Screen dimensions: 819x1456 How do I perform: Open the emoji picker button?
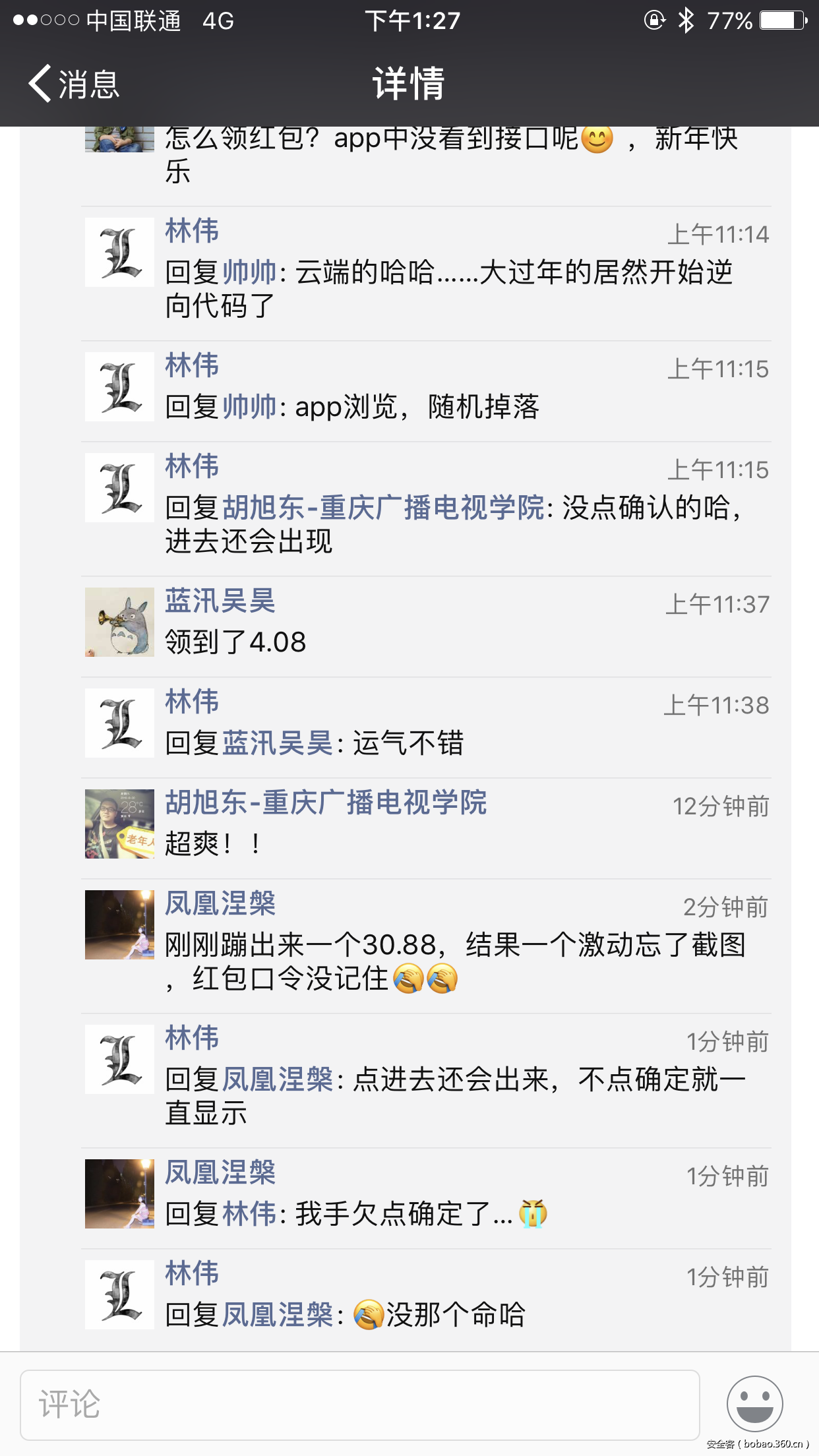pyautogui.click(x=754, y=1404)
